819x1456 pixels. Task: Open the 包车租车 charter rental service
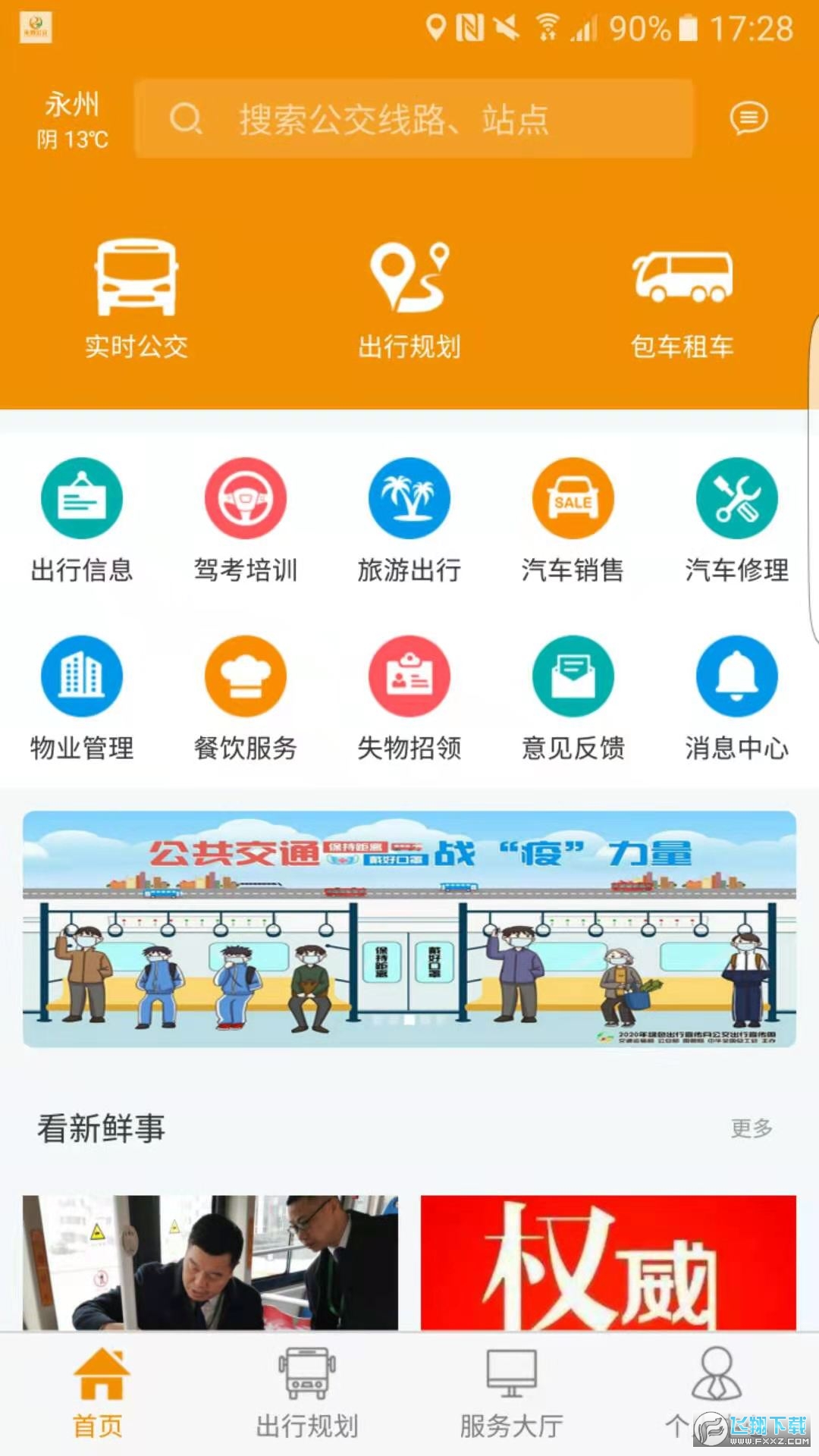pyautogui.click(x=681, y=296)
